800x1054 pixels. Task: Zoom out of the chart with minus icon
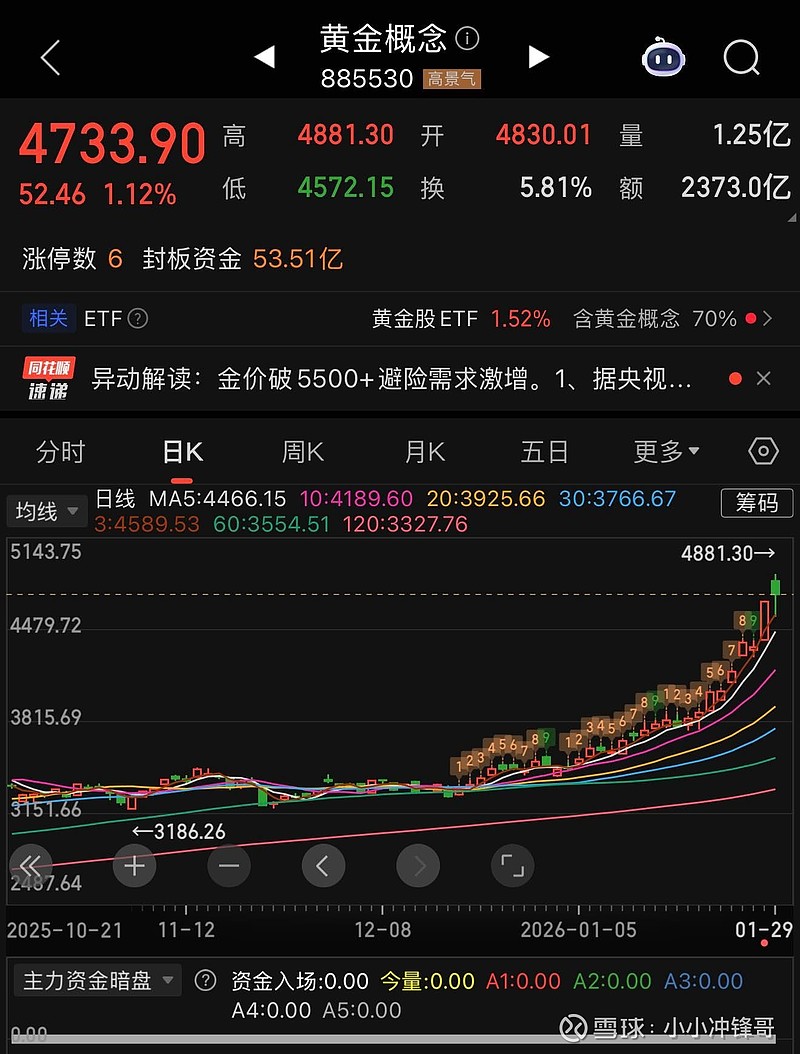[x=229, y=866]
